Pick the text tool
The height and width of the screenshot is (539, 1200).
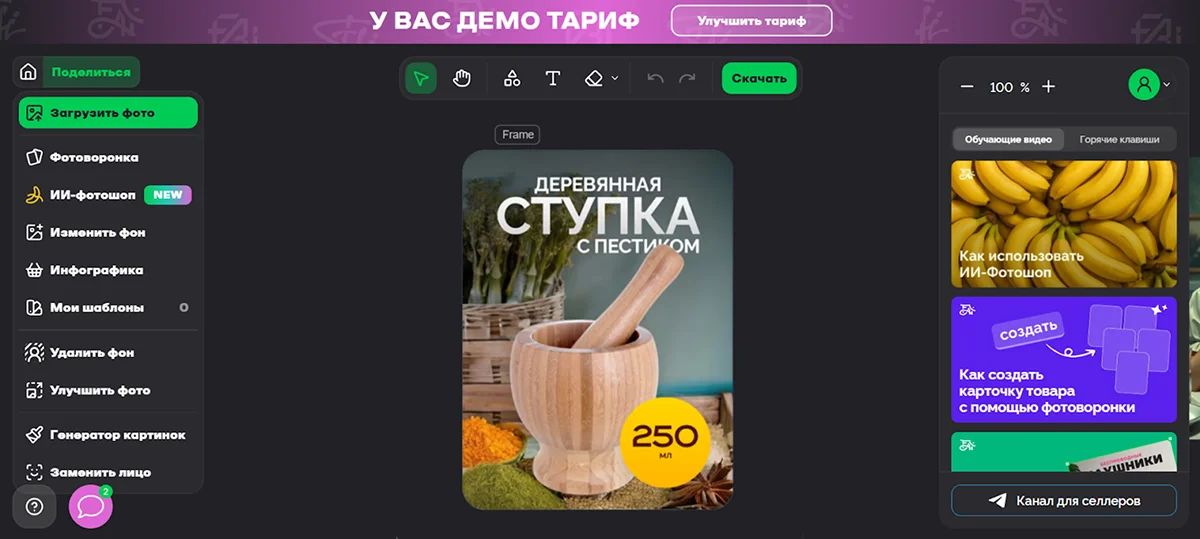[552, 78]
